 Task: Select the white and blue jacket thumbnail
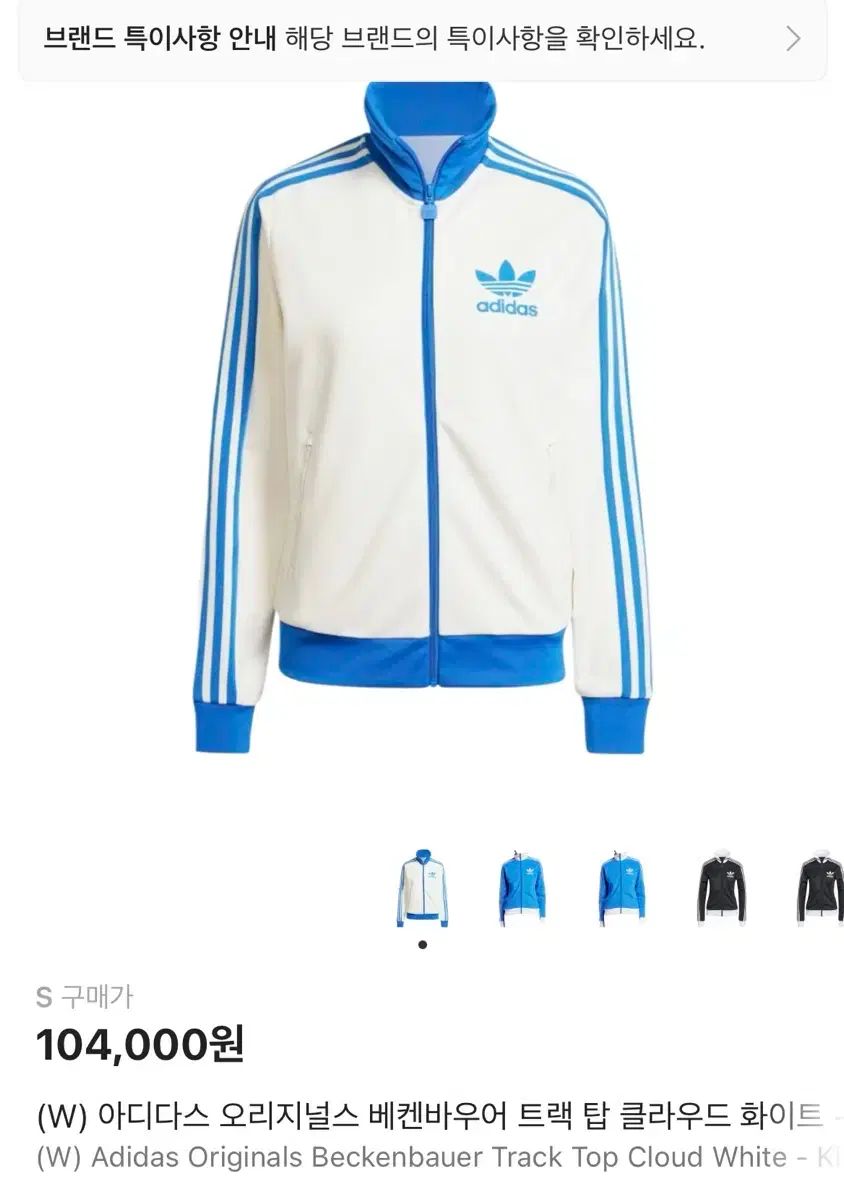[x=422, y=887]
